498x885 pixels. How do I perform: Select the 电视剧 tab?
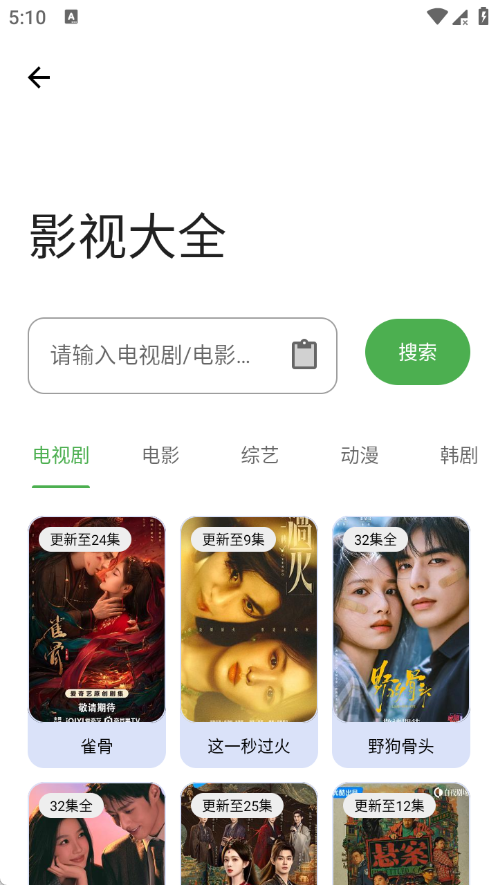tap(61, 455)
